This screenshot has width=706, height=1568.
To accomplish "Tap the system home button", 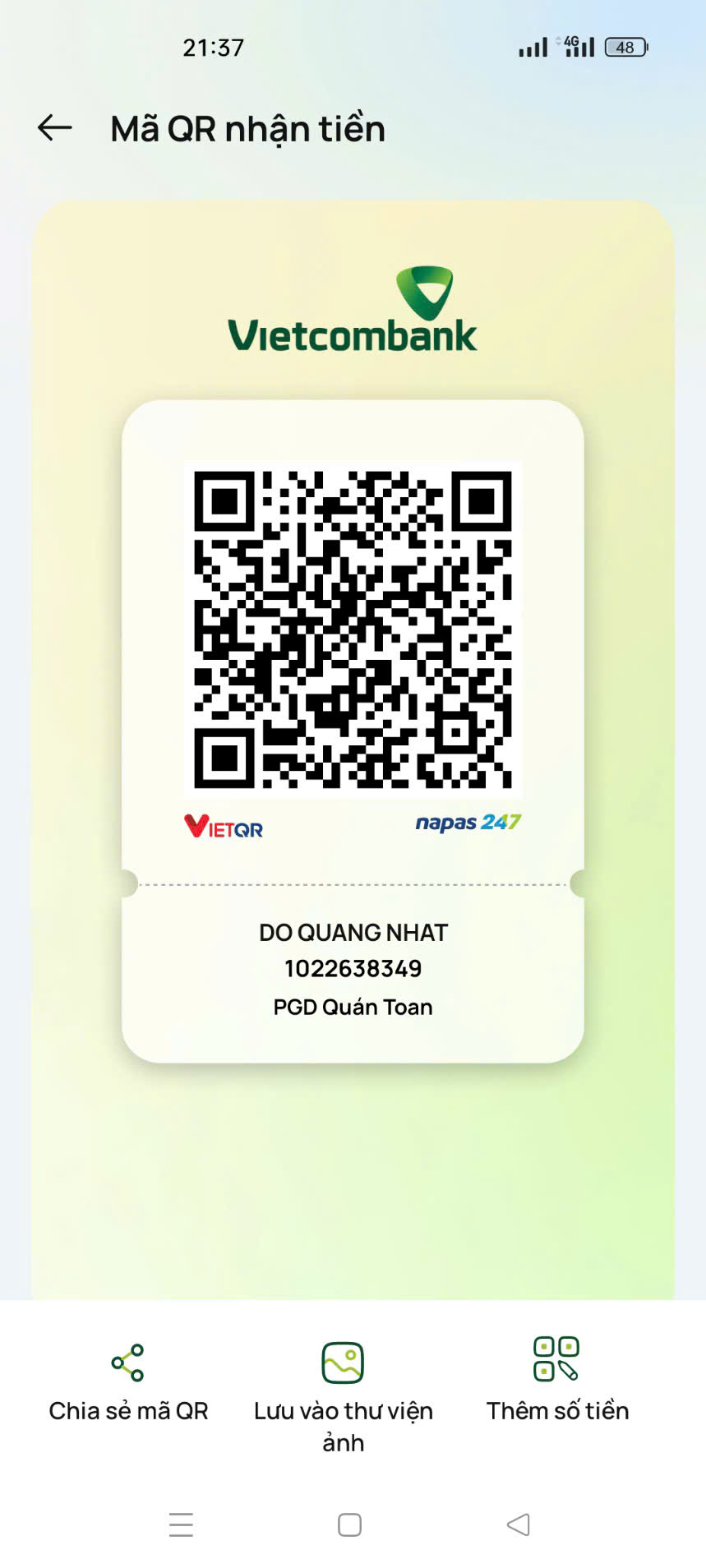I will coord(350,1524).
